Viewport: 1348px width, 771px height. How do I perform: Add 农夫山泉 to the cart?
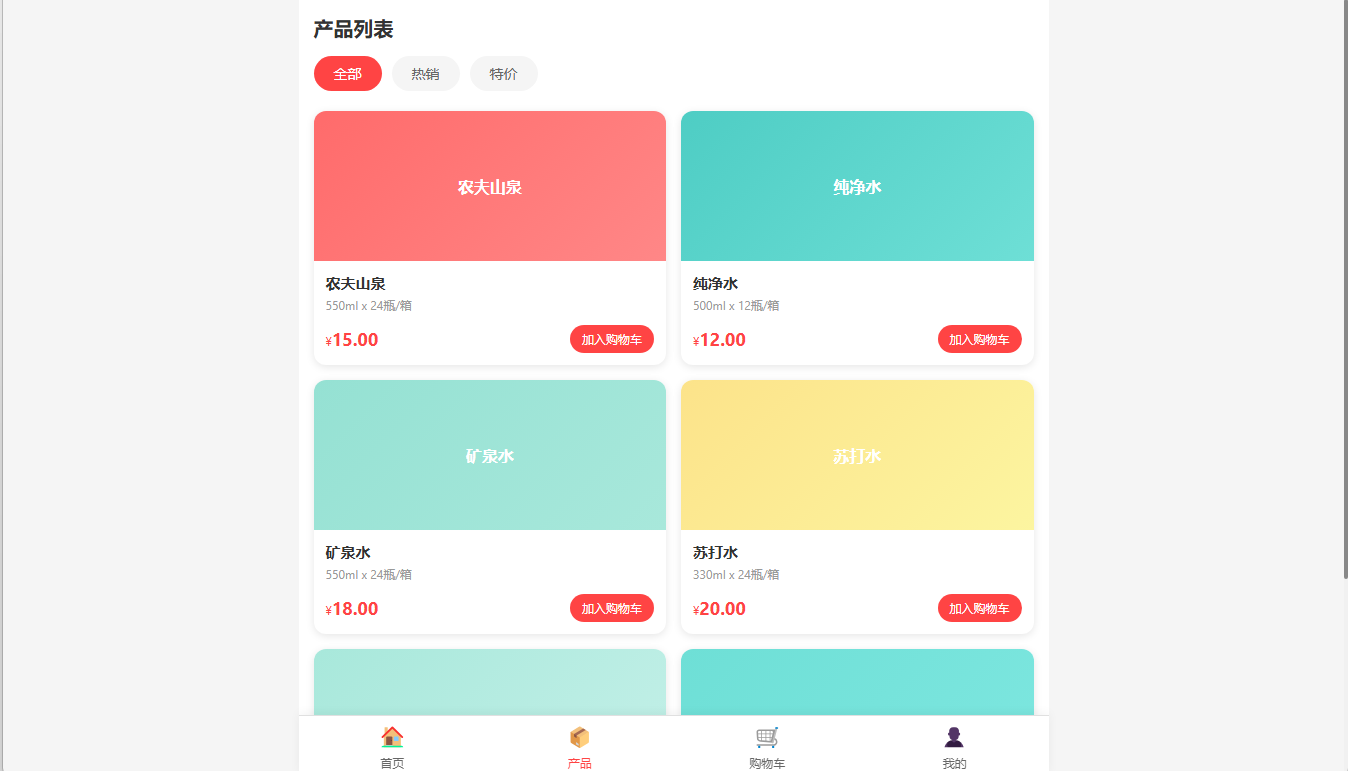click(611, 339)
